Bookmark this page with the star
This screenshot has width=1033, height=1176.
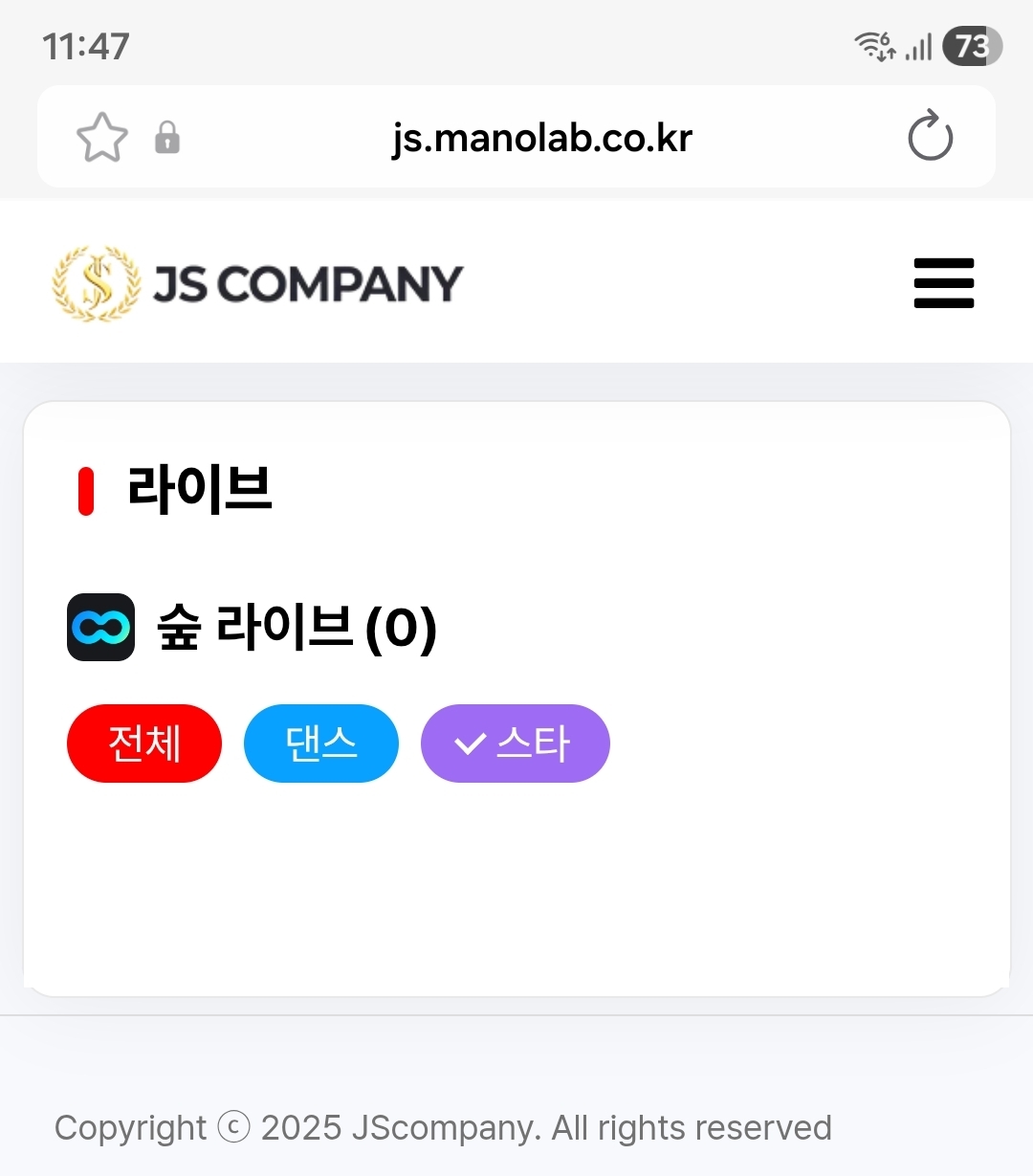pyautogui.click(x=101, y=138)
